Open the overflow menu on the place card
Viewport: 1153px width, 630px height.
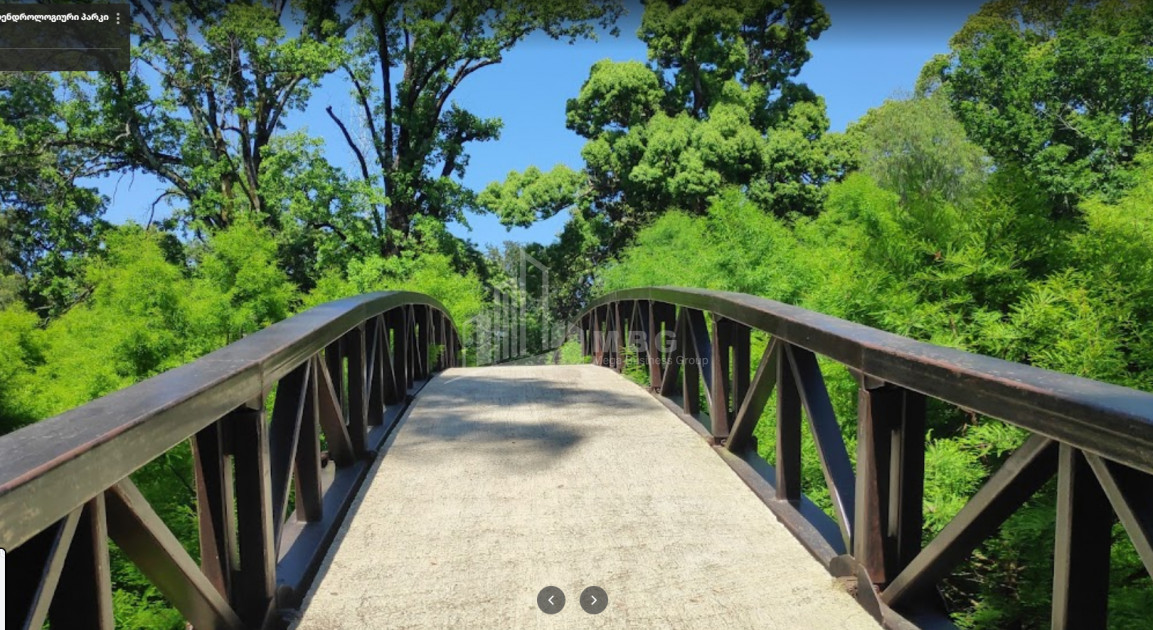point(118,18)
